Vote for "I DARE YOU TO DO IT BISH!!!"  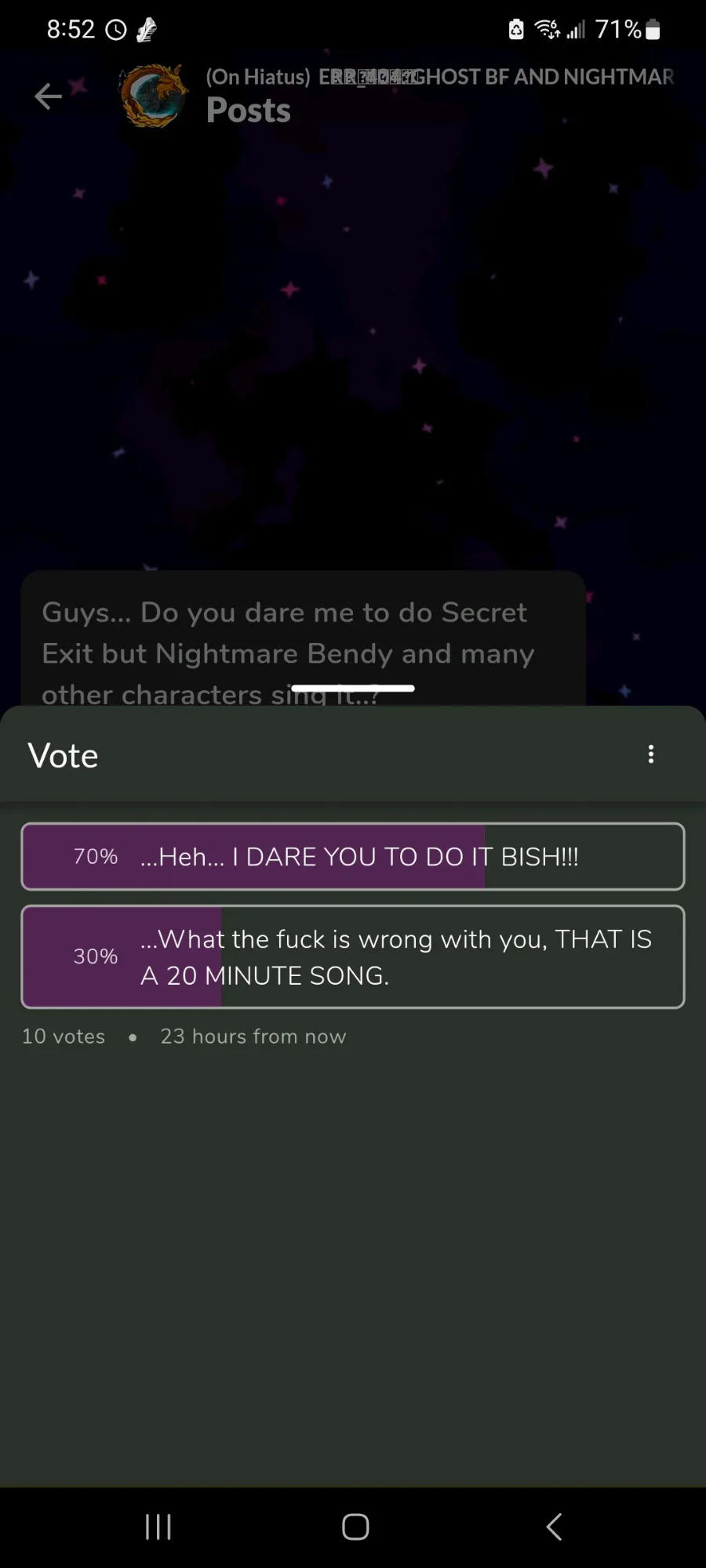coord(353,856)
